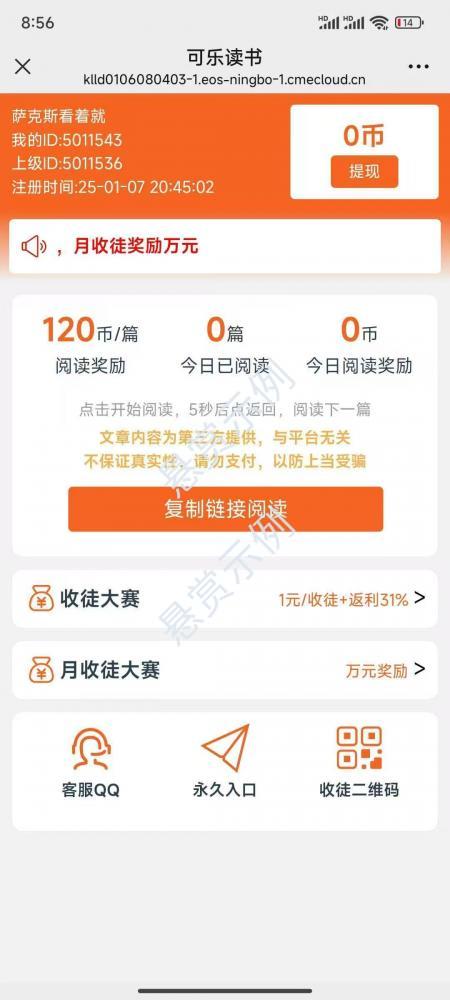
Task: Tap the announcement banner about 月收徒奖励万元
Action: 225,246
